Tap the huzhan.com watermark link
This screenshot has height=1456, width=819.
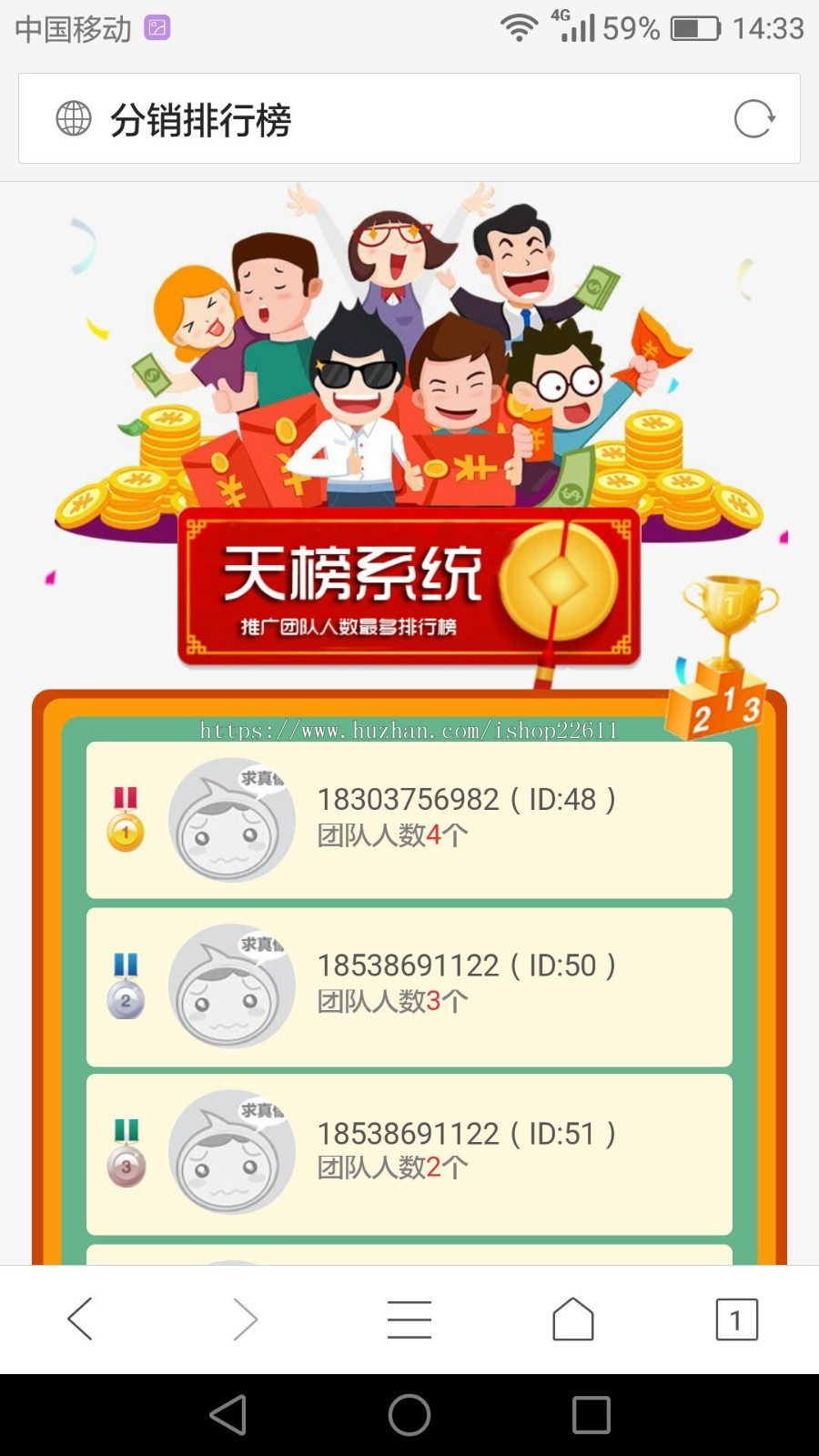[x=409, y=731]
